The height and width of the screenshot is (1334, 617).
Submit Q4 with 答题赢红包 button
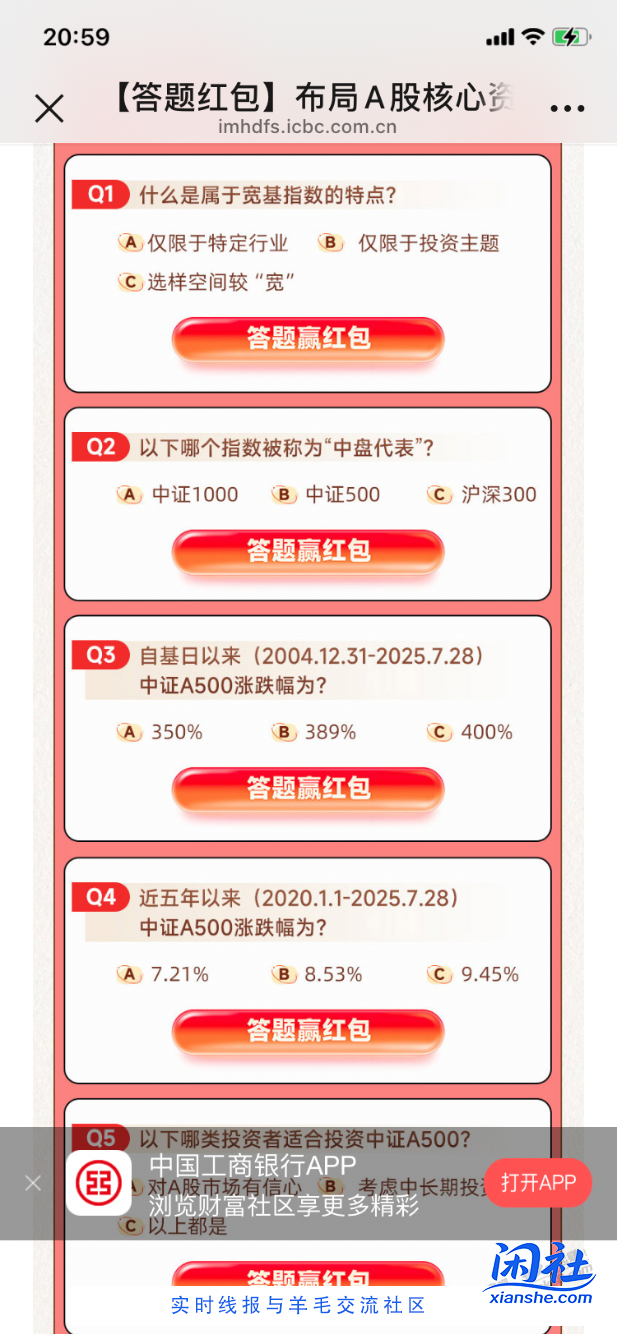pyautogui.click(x=308, y=1031)
